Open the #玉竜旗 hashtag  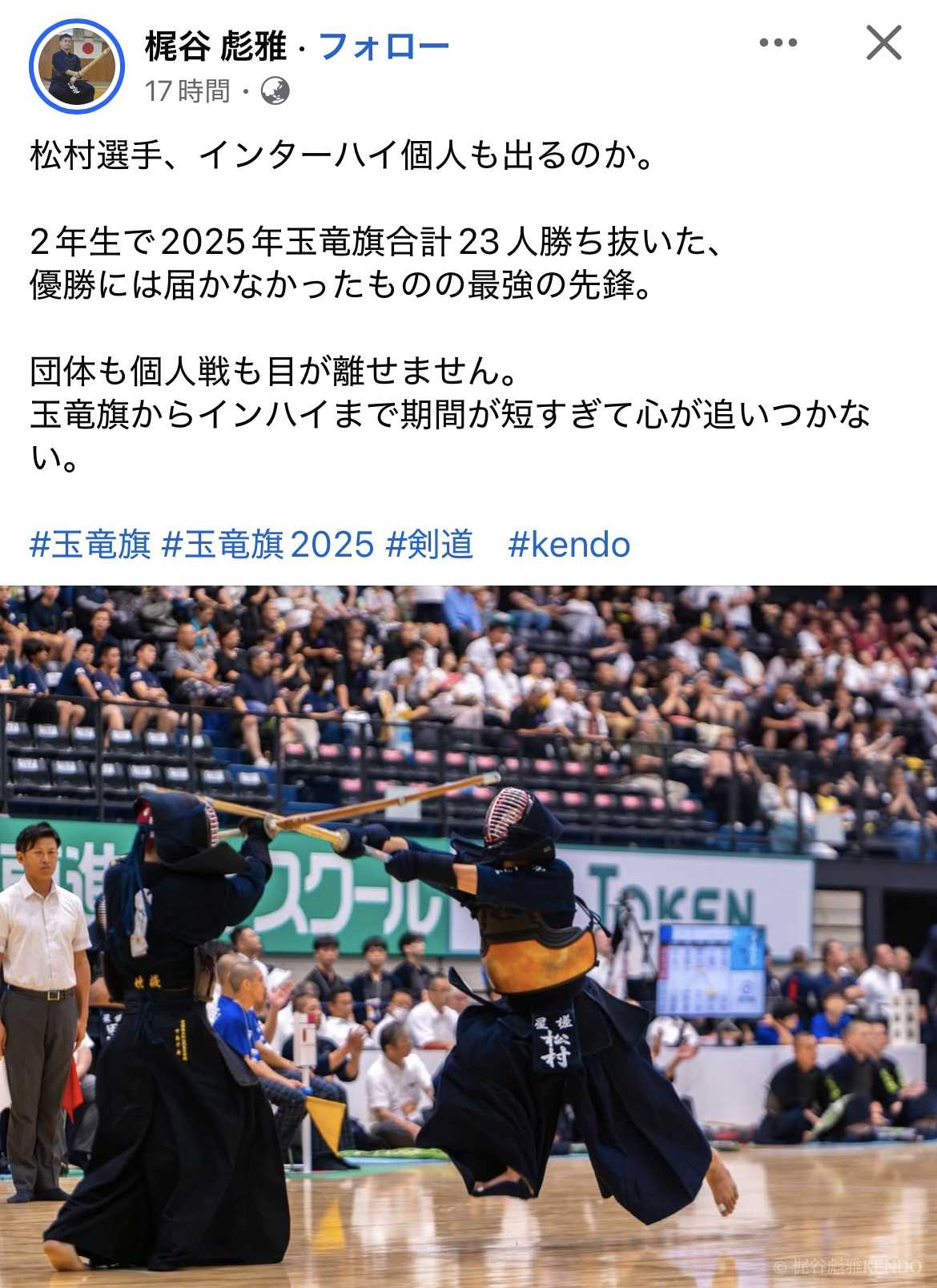(x=90, y=545)
